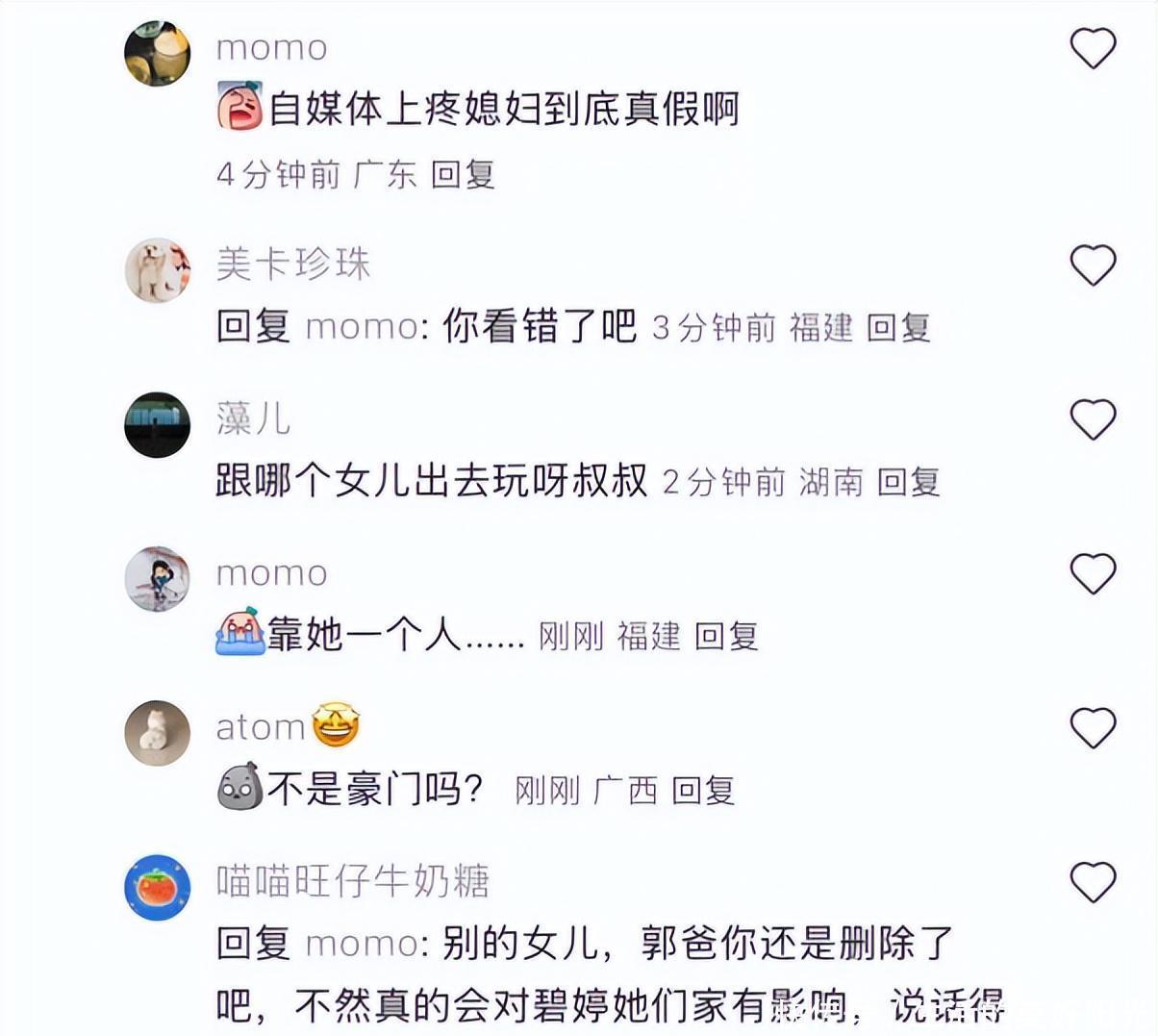The image size is (1158, 1036).
Task: Like momo's comment 靠她一个人
Action: [1093, 573]
